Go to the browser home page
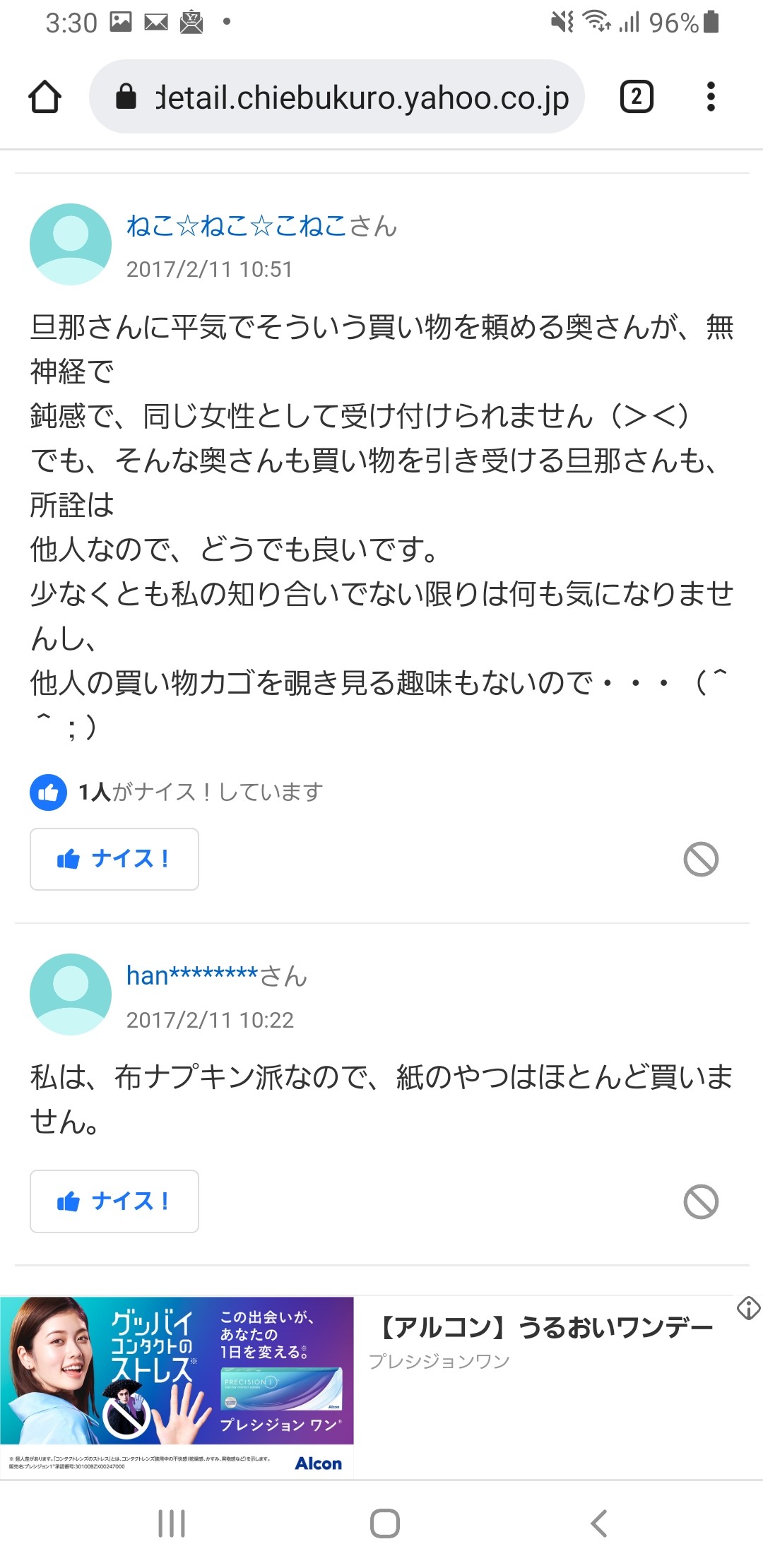763x1568 pixels. (x=45, y=97)
